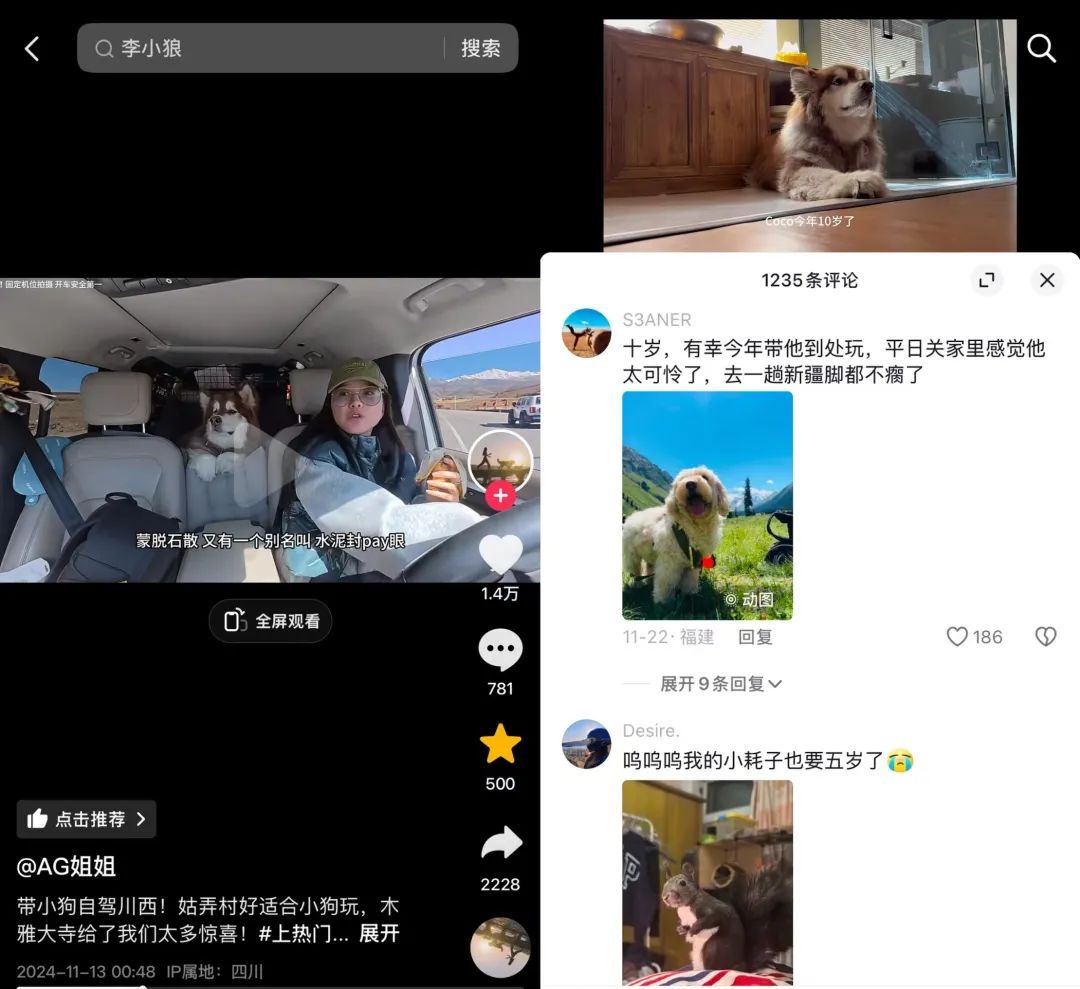This screenshot has height=989, width=1080.
Task: Add the video to favorites via the star
Action: click(x=500, y=746)
